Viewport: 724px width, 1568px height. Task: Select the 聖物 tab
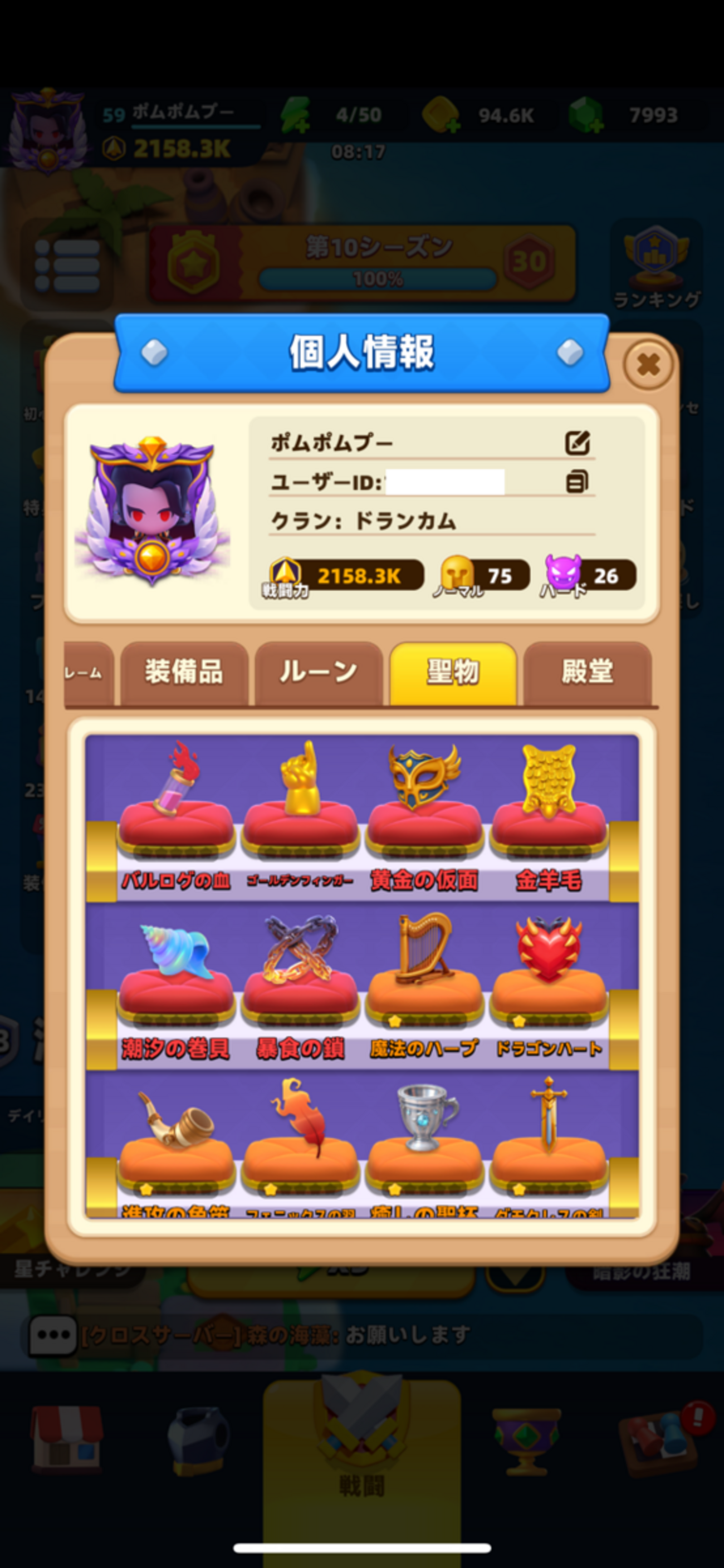(452, 673)
